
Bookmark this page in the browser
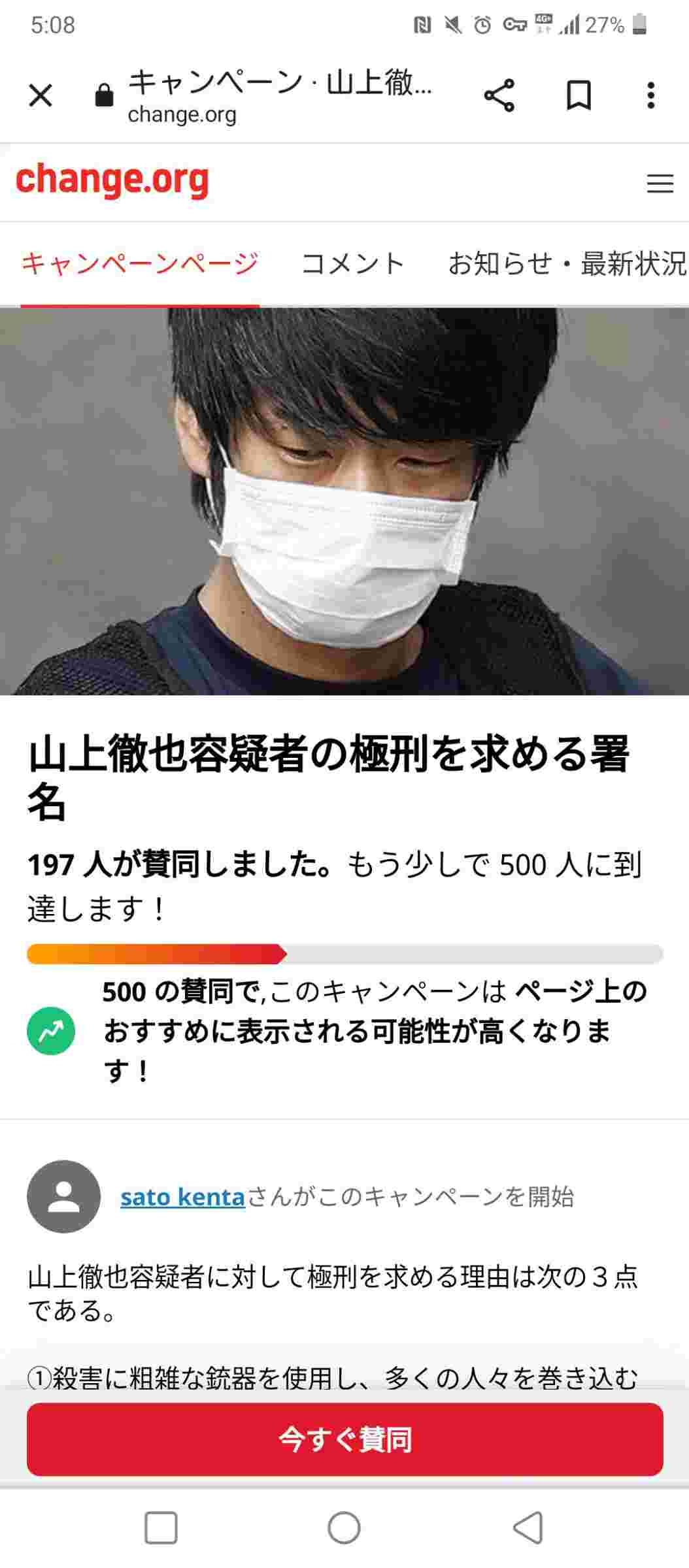579,96
